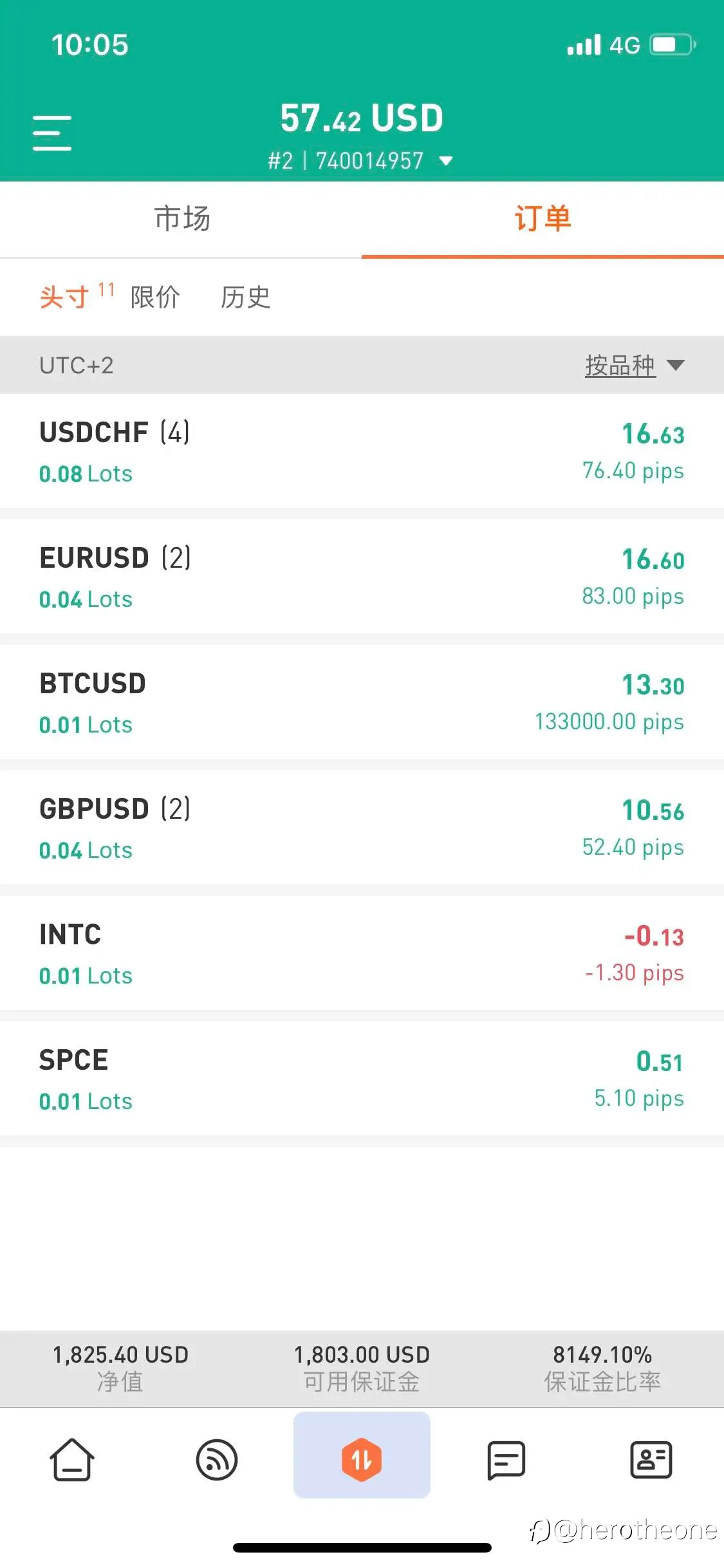Open the GBPUSD positions row
The image size is (724, 1568).
click(x=362, y=827)
